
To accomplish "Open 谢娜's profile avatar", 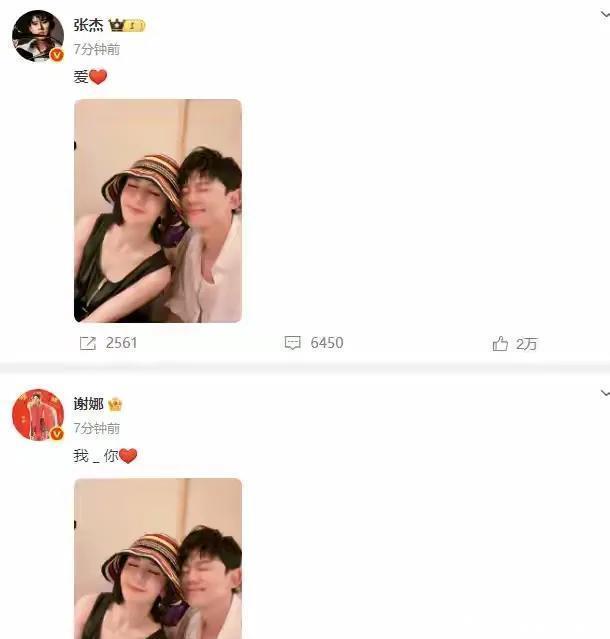I will click(x=38, y=415).
